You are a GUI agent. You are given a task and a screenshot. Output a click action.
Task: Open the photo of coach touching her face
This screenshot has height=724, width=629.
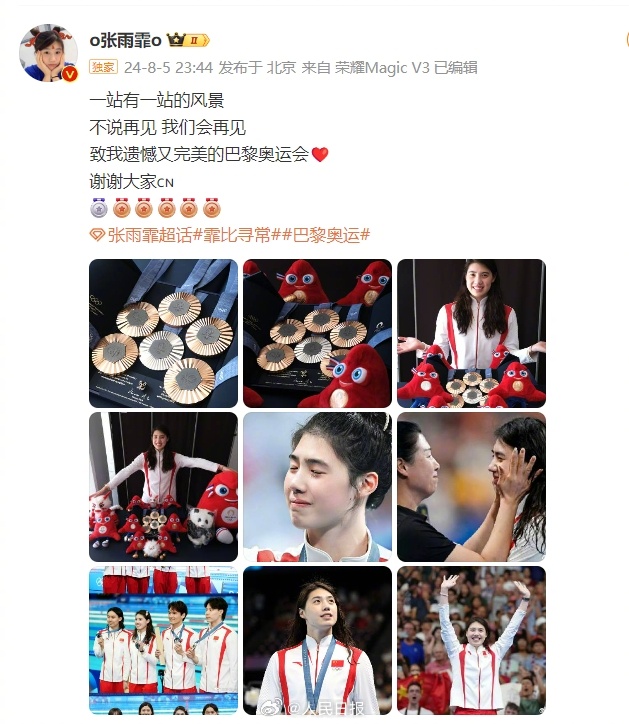click(x=471, y=487)
